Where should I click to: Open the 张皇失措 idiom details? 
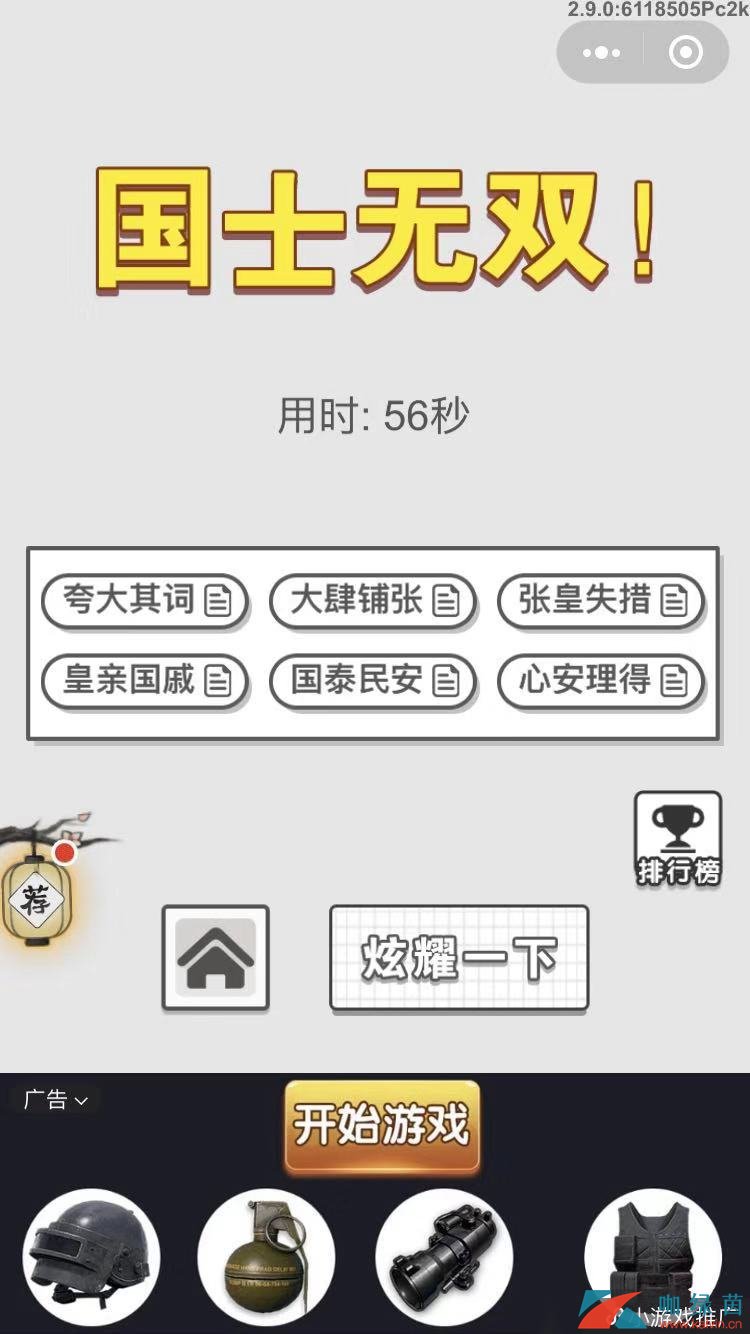[601, 600]
